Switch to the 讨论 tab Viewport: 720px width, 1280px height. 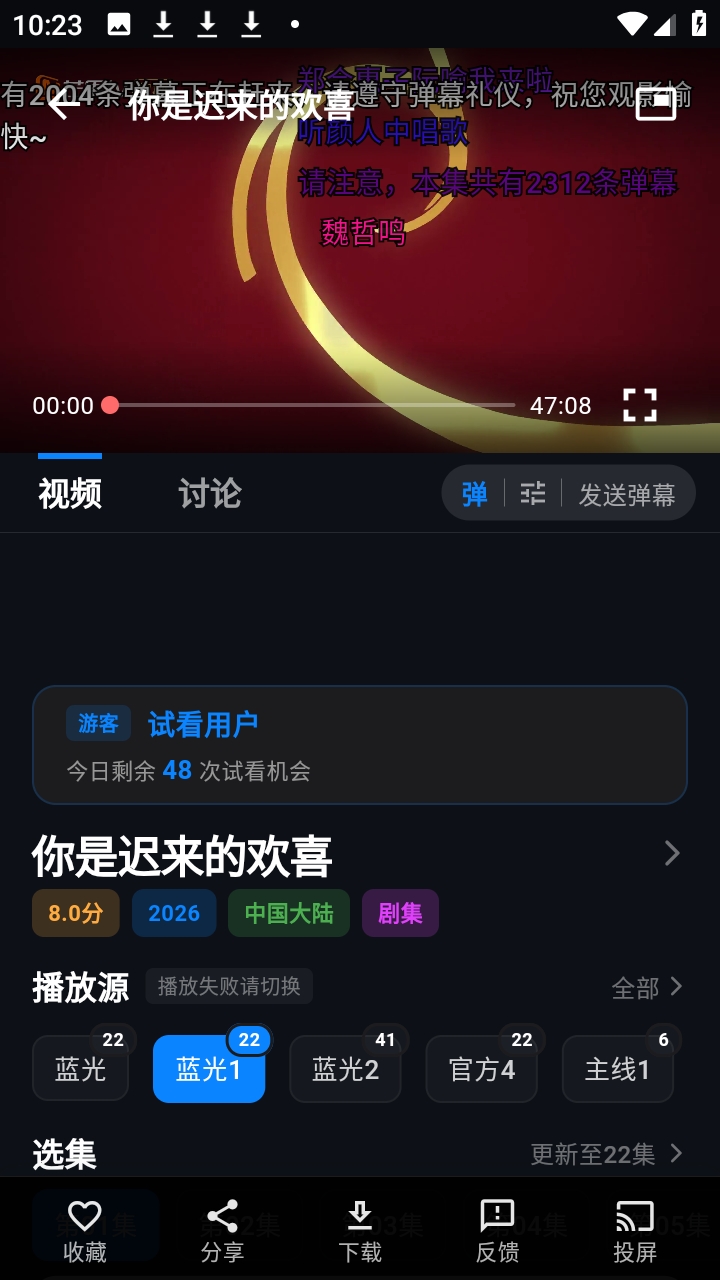pos(209,493)
